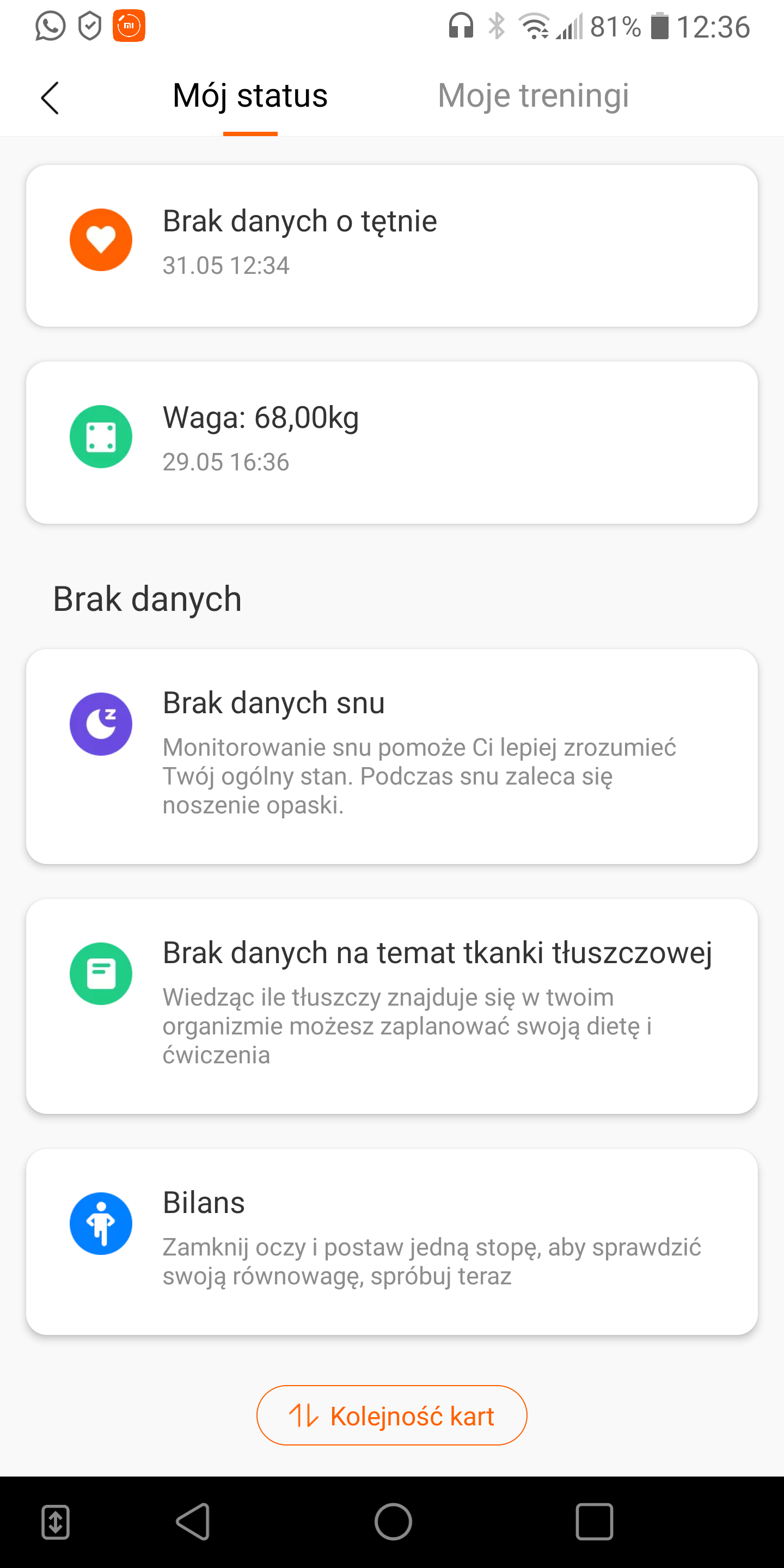Open the Brak danych o tętnie card
Screen dimensions: 784x1568
392,246
